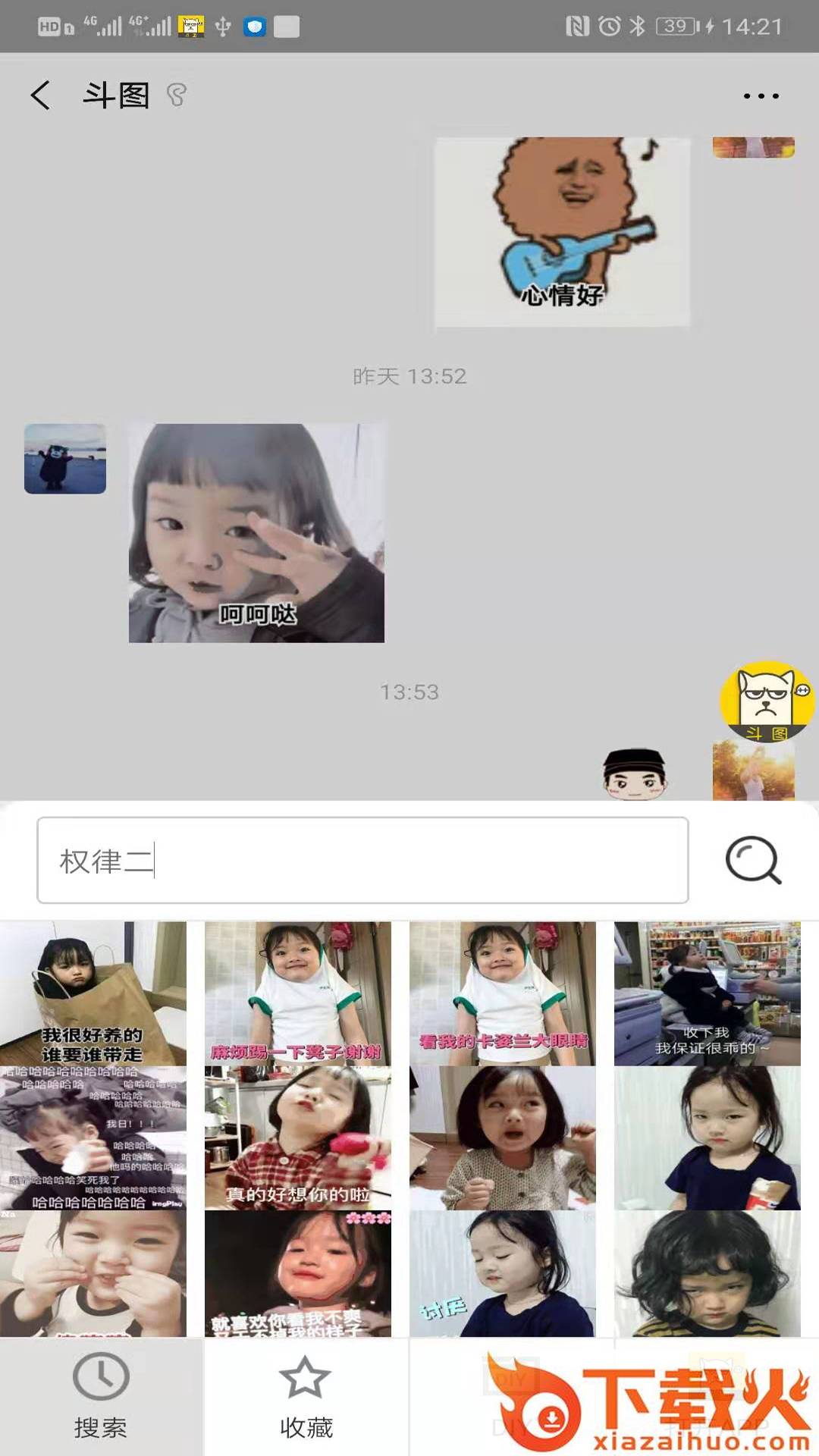819x1456 pixels.
Task: Select the 我很好养的谁要谁带走 sticker
Action: 93,993
